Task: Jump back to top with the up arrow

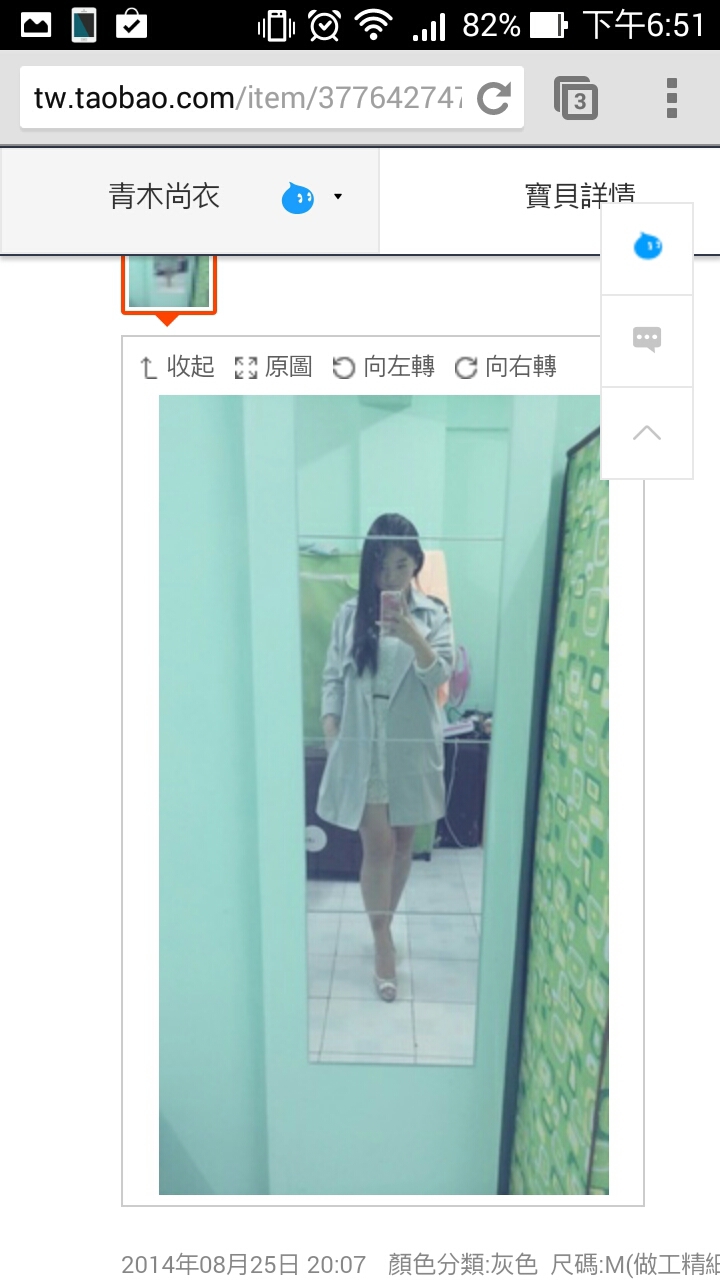Action: [647, 433]
